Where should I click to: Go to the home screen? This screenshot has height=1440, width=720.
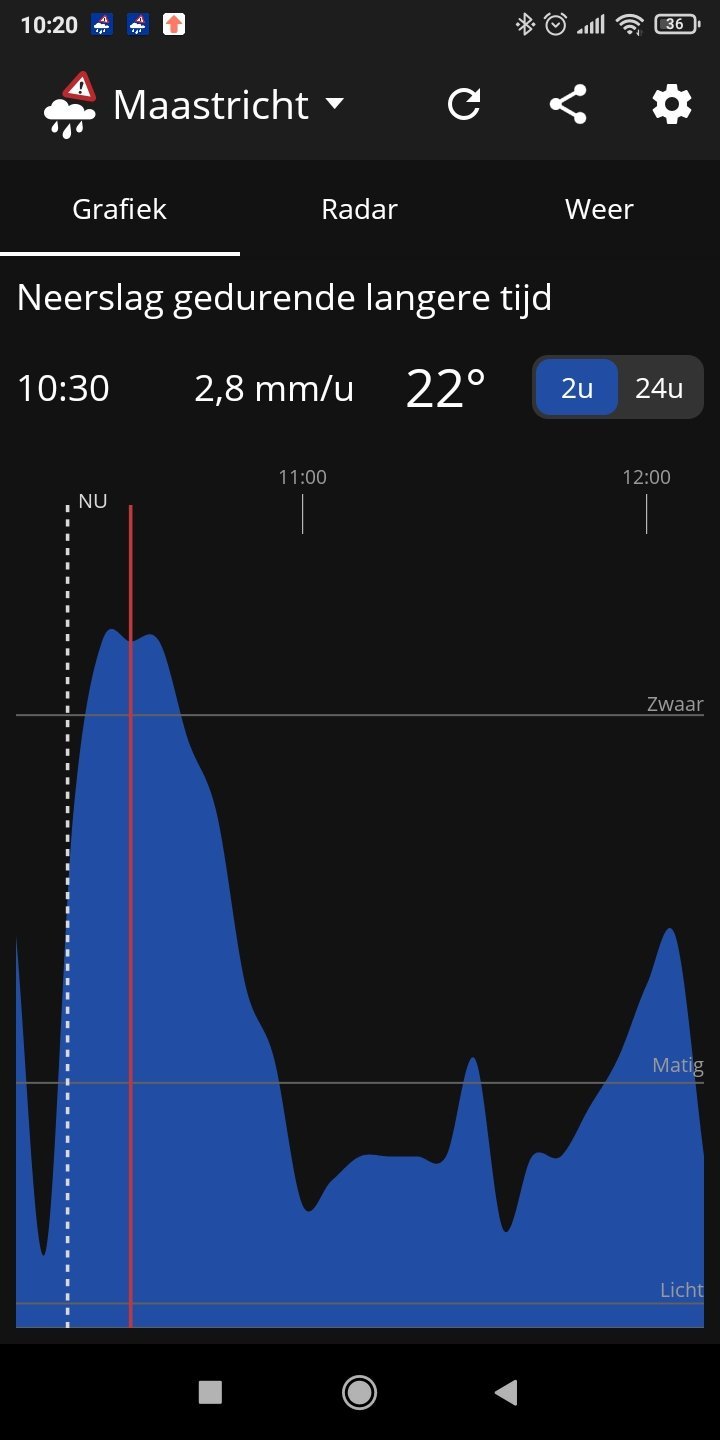(359, 1392)
